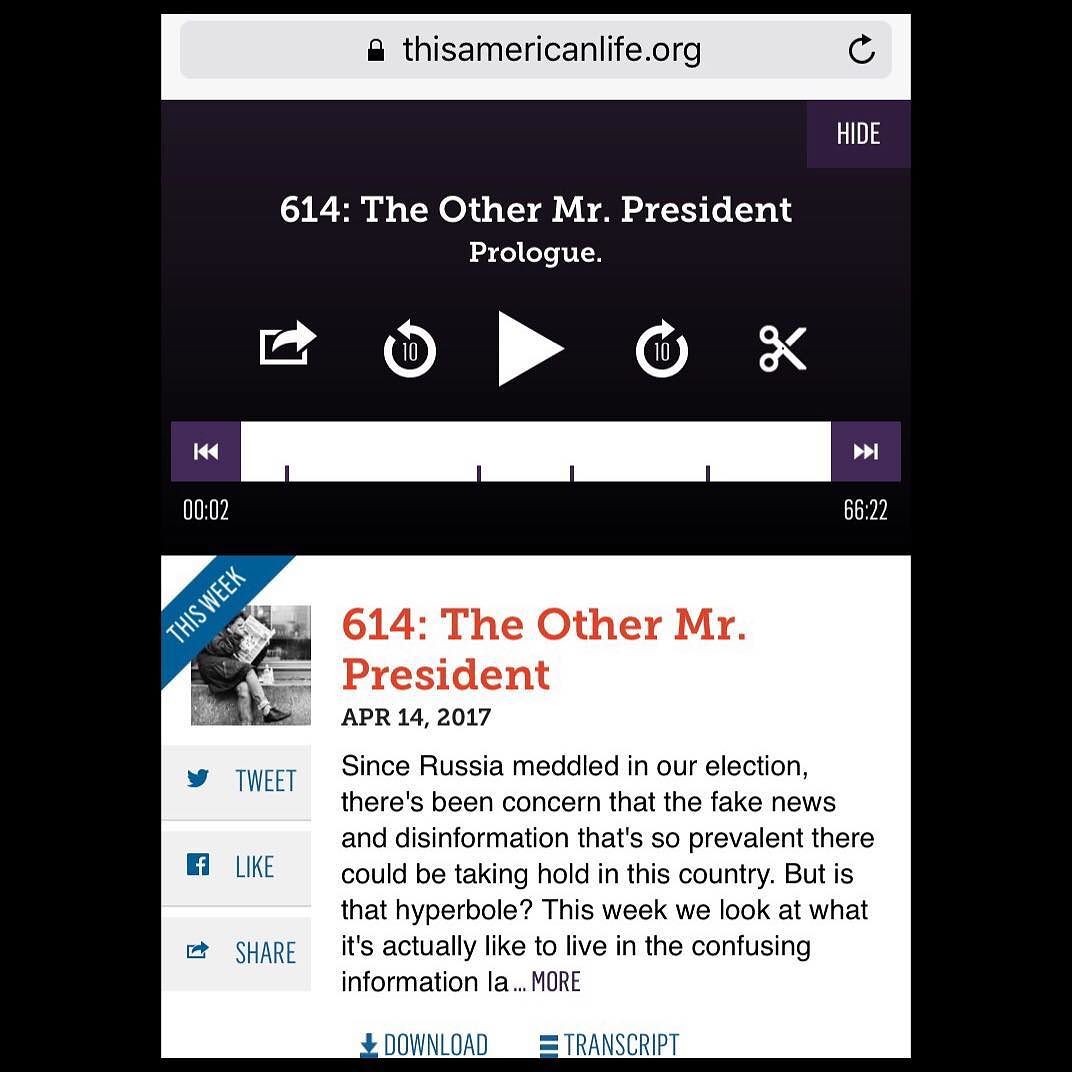The image size is (1072, 1072).
Task: Rewind 10 seconds
Action: click(409, 350)
